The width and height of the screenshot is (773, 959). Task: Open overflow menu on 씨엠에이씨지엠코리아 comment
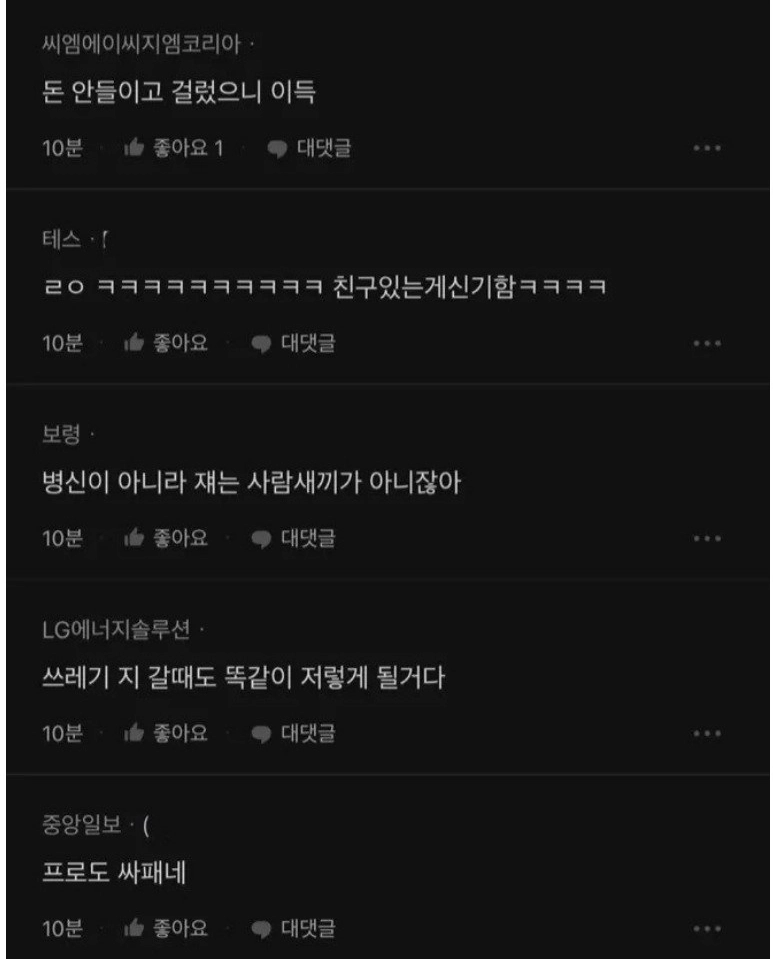[x=706, y=148]
